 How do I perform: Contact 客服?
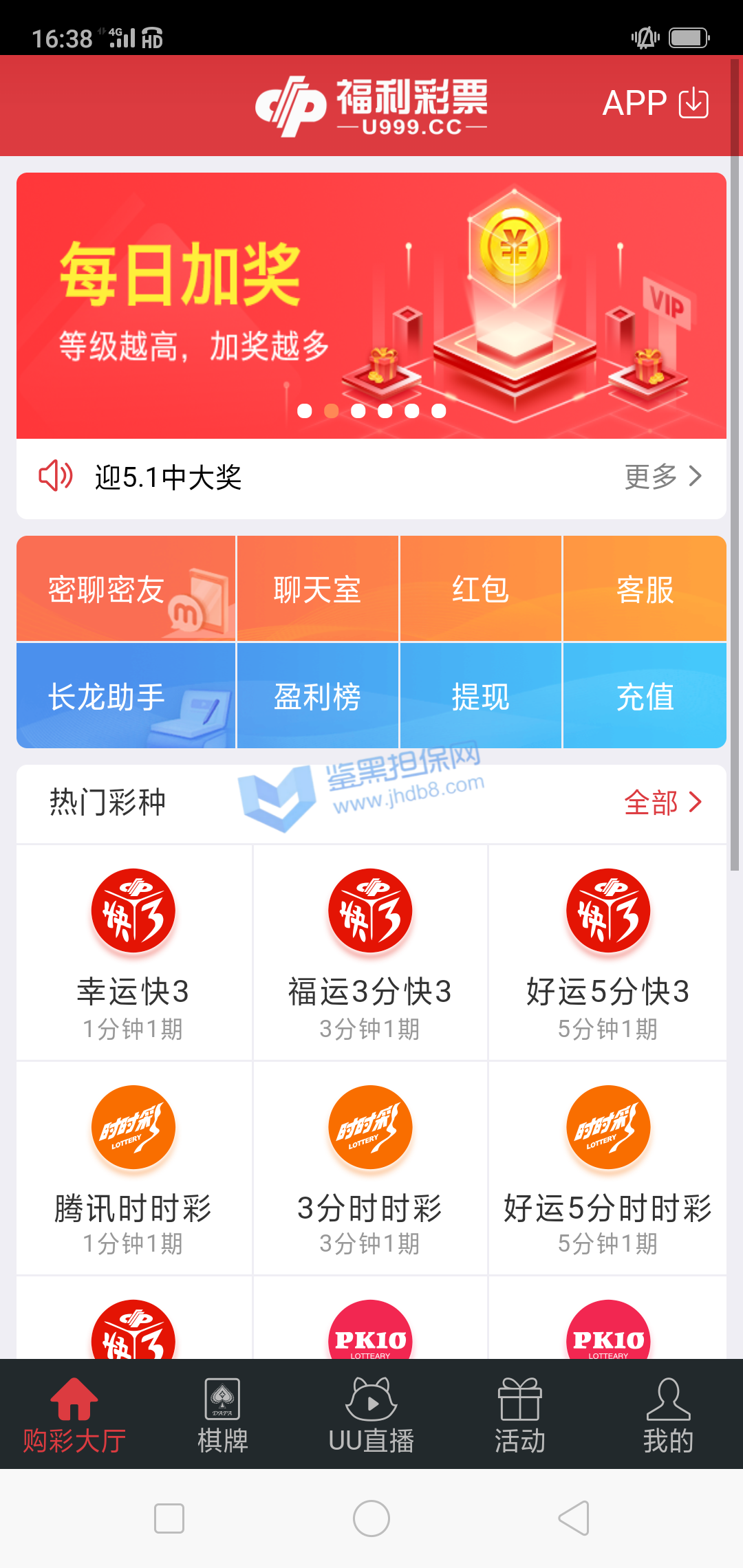coord(645,589)
